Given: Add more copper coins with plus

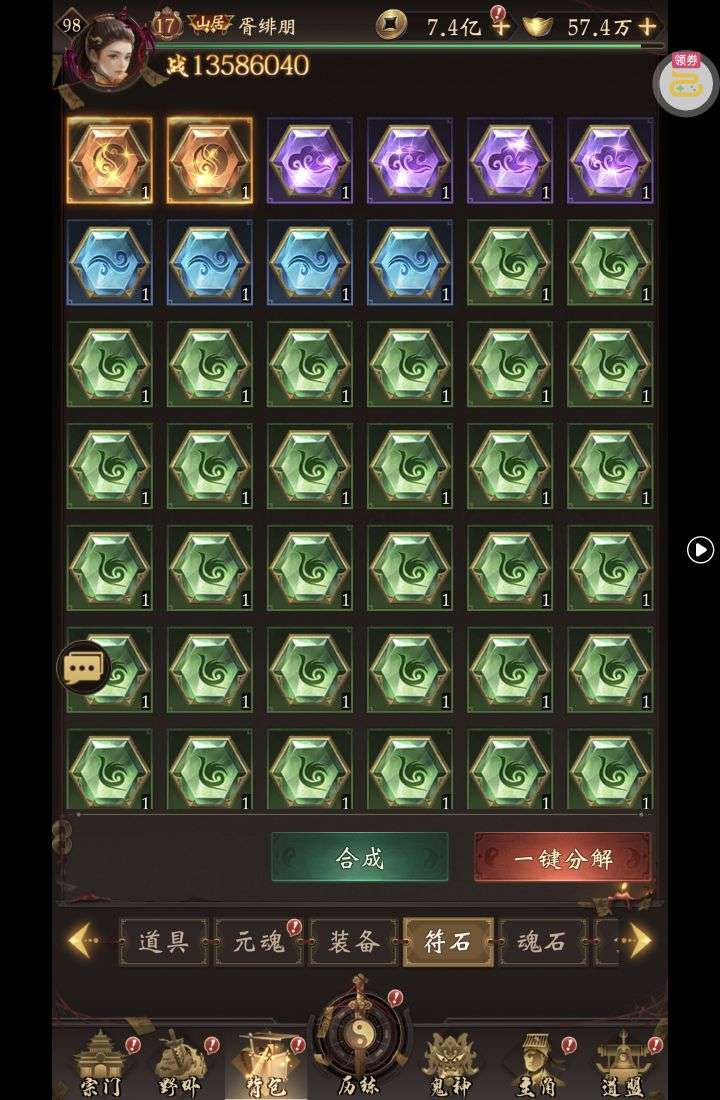Looking at the screenshot, I should (x=500, y=27).
